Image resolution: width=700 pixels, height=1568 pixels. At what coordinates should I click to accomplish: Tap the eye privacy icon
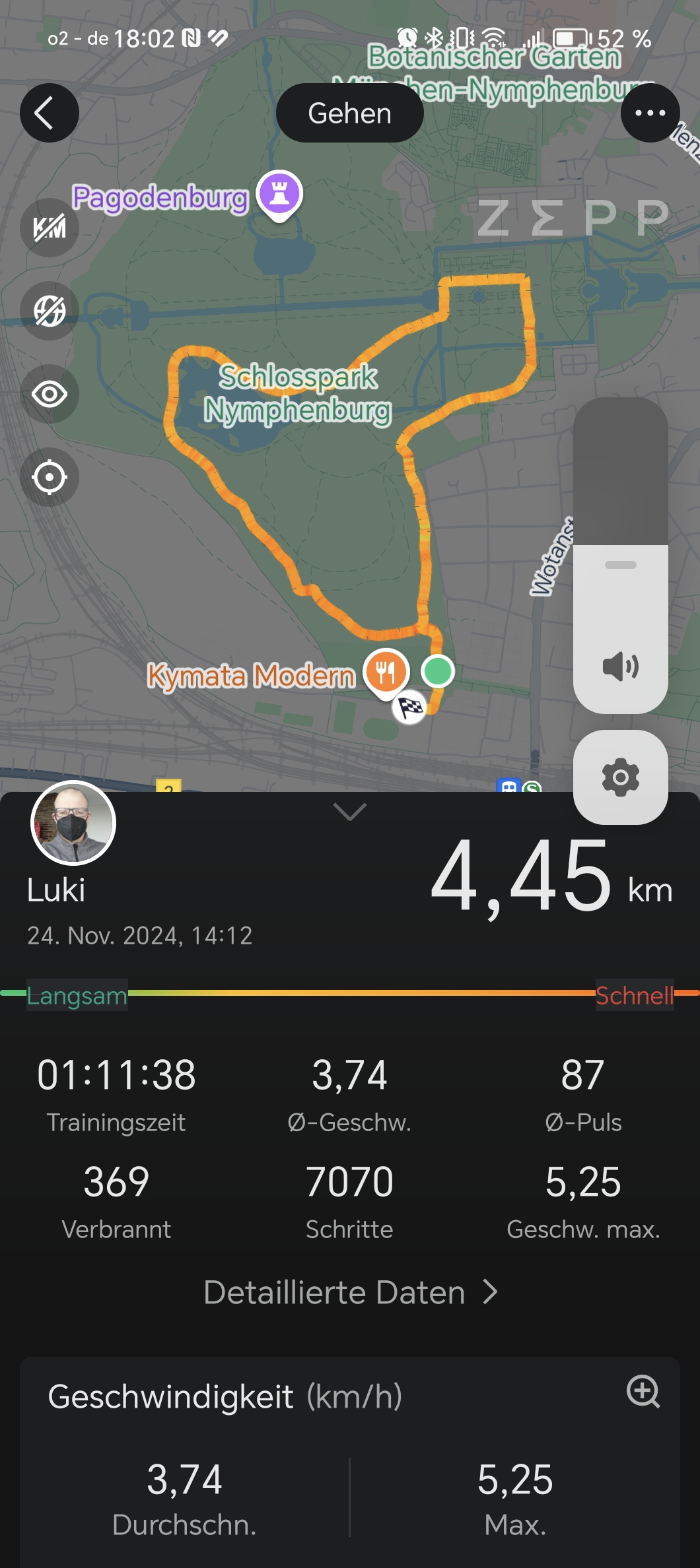(x=50, y=395)
